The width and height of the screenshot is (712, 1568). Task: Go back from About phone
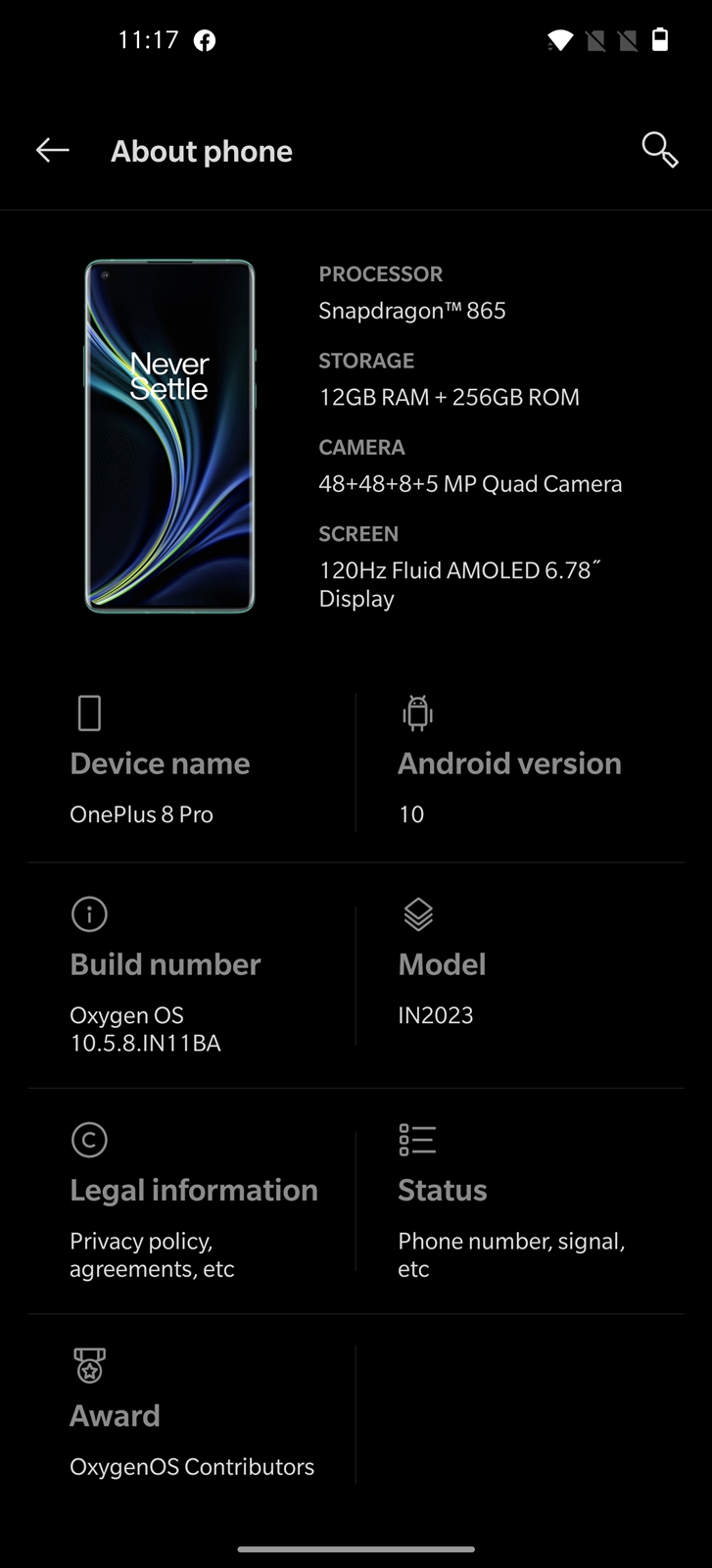pos(52,150)
